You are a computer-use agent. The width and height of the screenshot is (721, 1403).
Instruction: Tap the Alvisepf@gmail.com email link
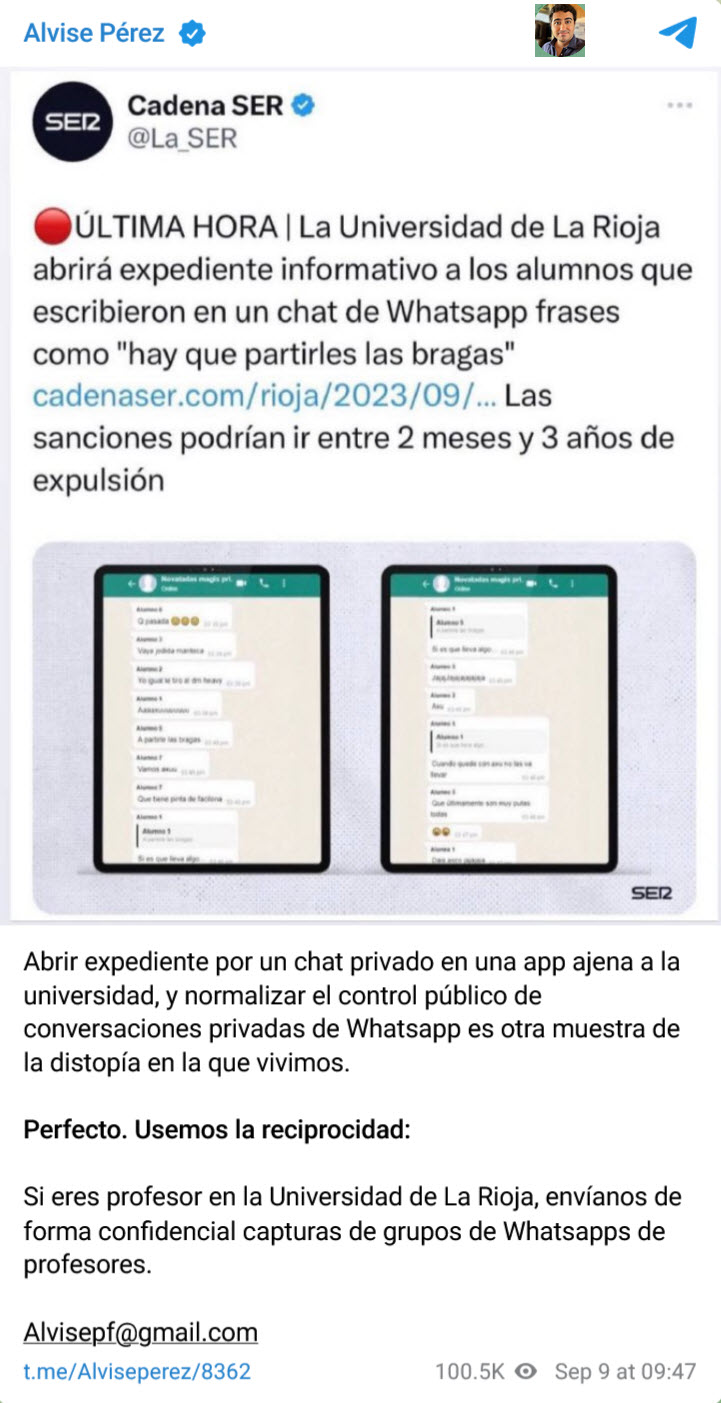click(140, 1332)
